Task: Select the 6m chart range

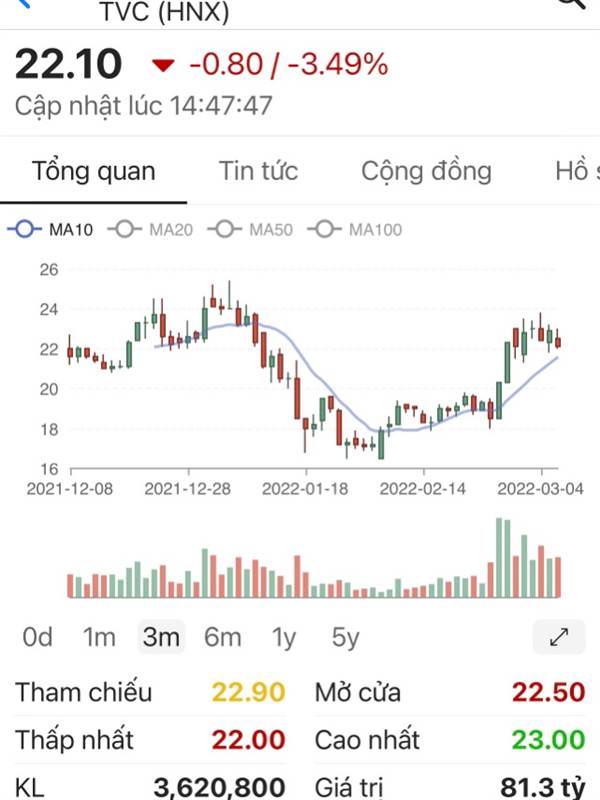Action: [223, 637]
